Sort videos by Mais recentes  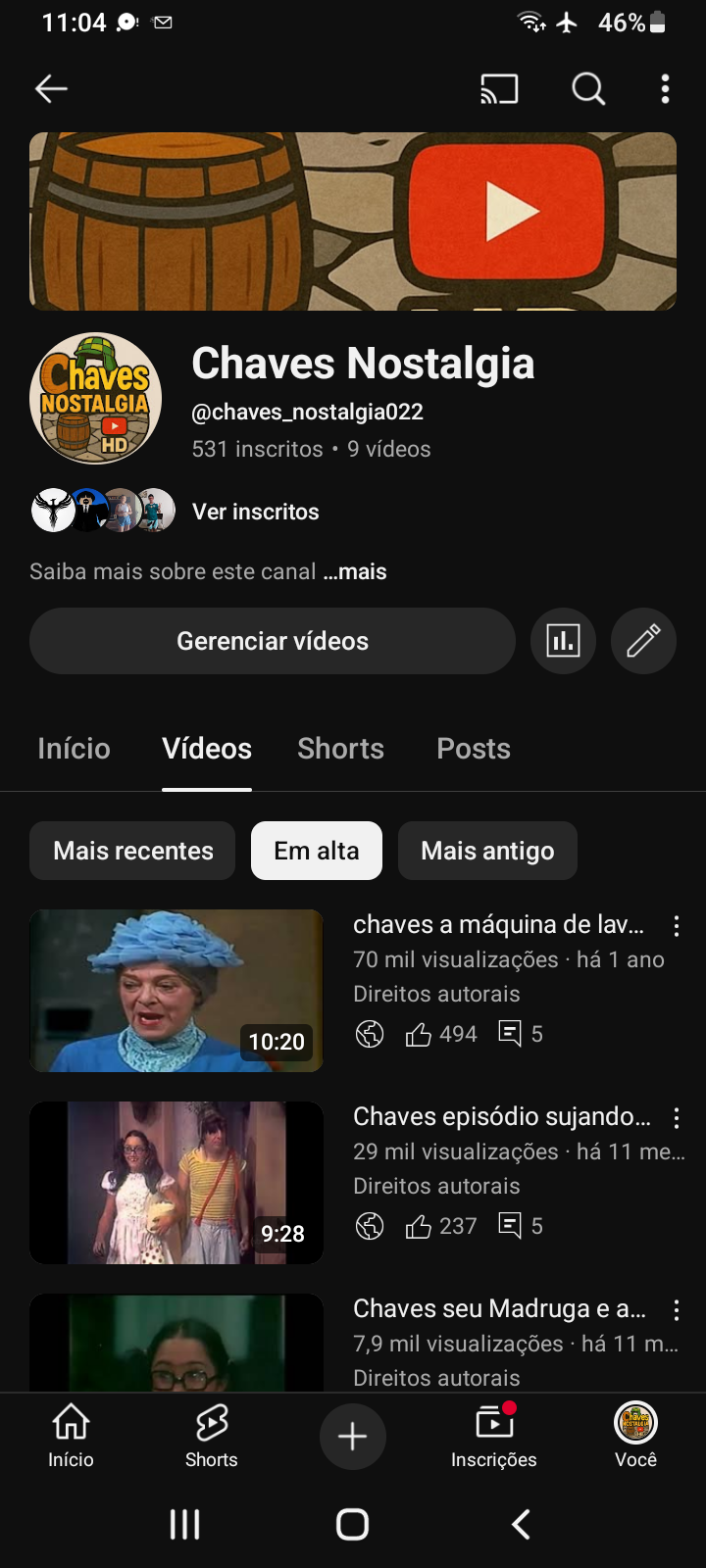(x=132, y=851)
